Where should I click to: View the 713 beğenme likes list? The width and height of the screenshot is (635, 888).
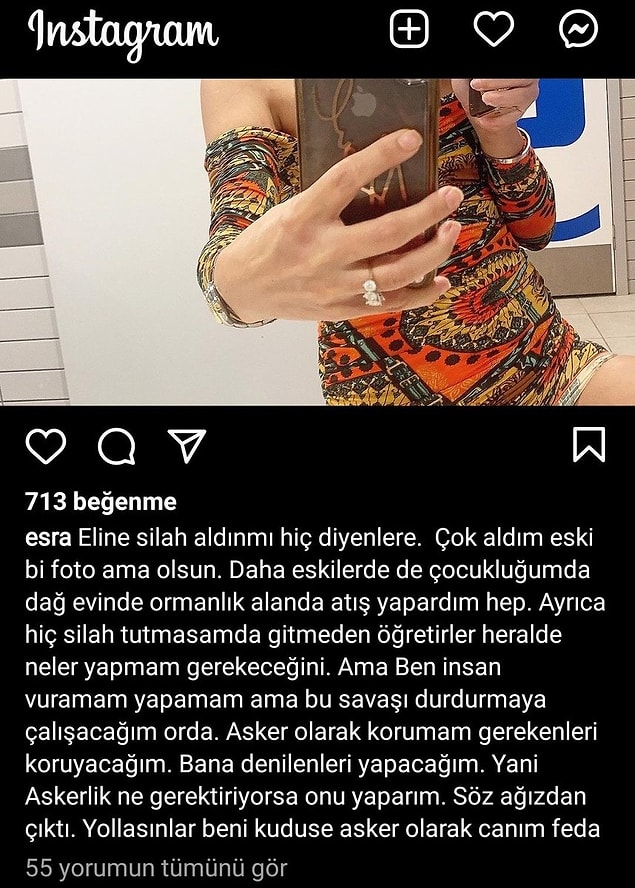[x=100, y=502]
